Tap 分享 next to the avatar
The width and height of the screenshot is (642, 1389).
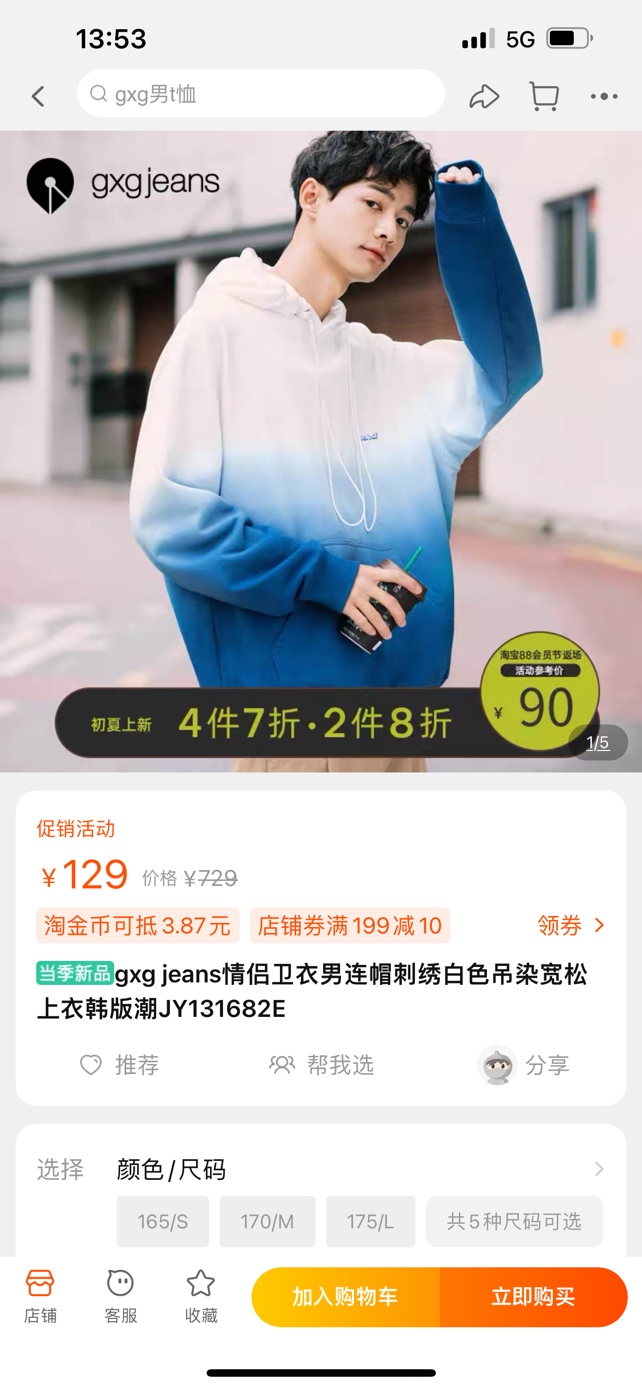(526, 1065)
